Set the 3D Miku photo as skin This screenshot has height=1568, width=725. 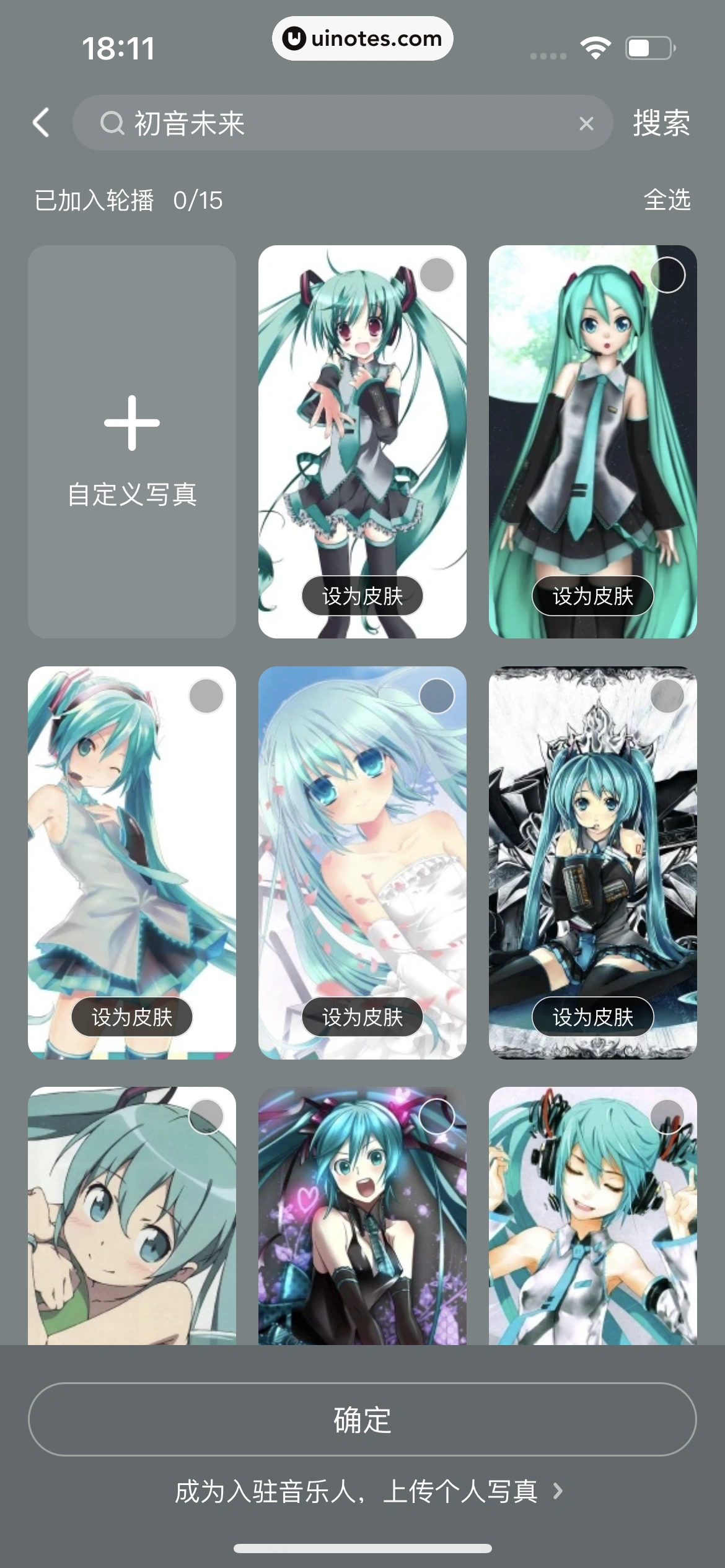coord(592,596)
